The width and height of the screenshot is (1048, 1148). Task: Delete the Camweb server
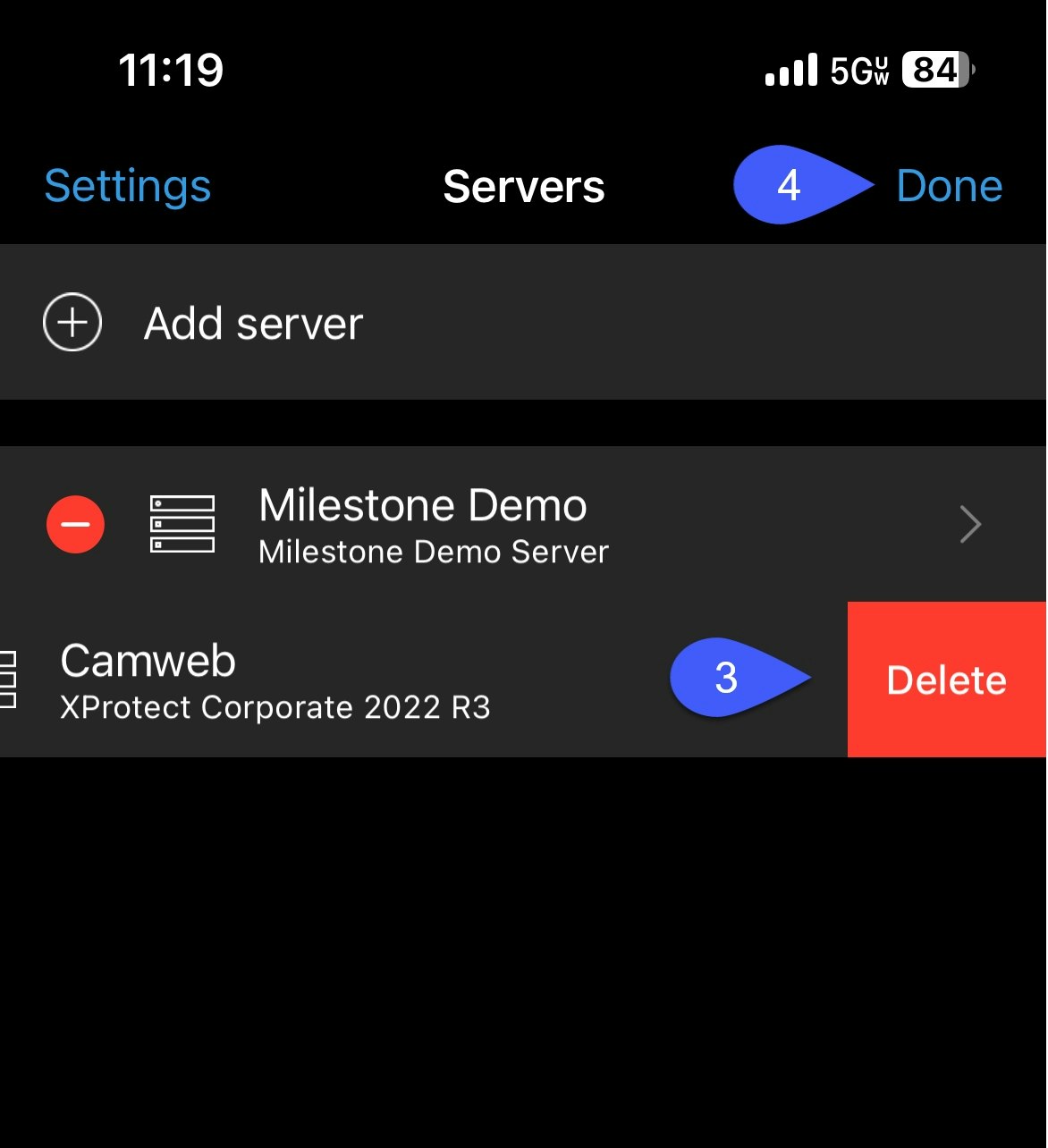pos(946,680)
